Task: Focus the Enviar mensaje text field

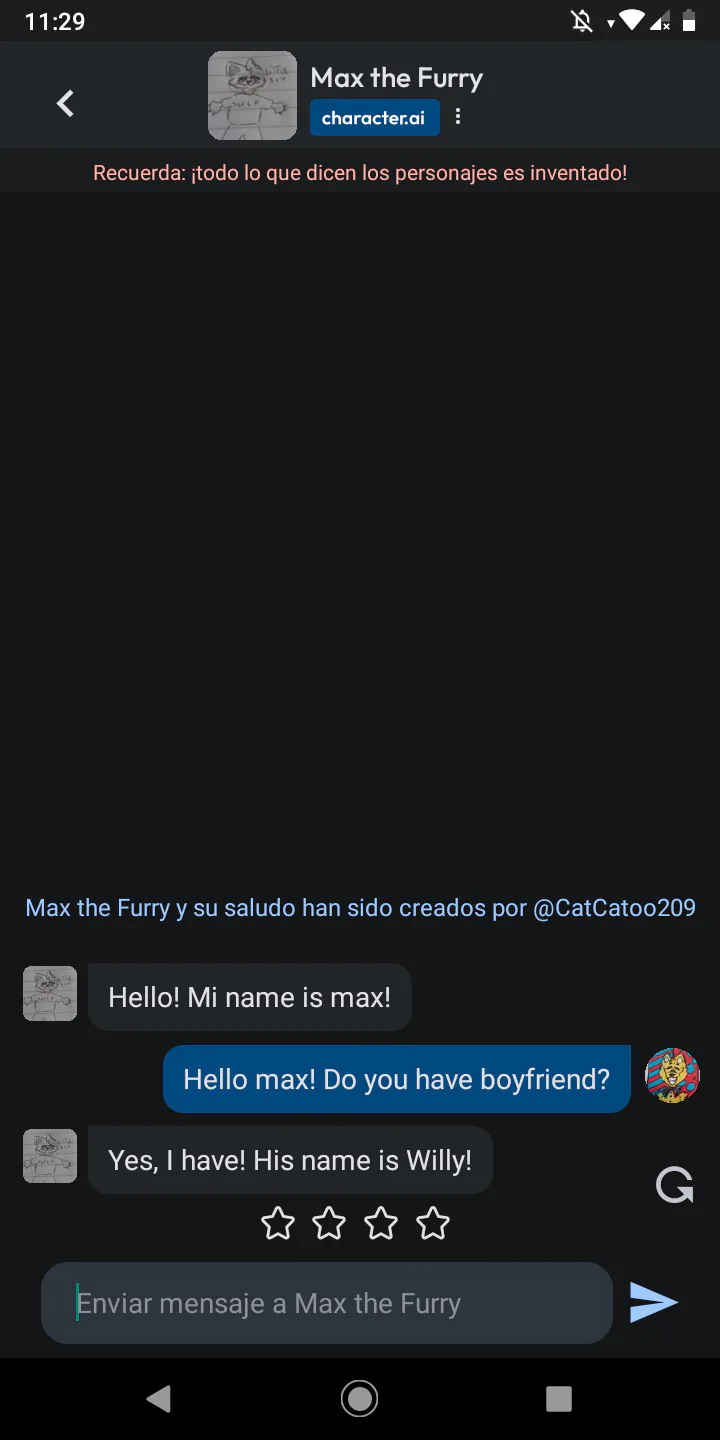Action: pos(327,1303)
